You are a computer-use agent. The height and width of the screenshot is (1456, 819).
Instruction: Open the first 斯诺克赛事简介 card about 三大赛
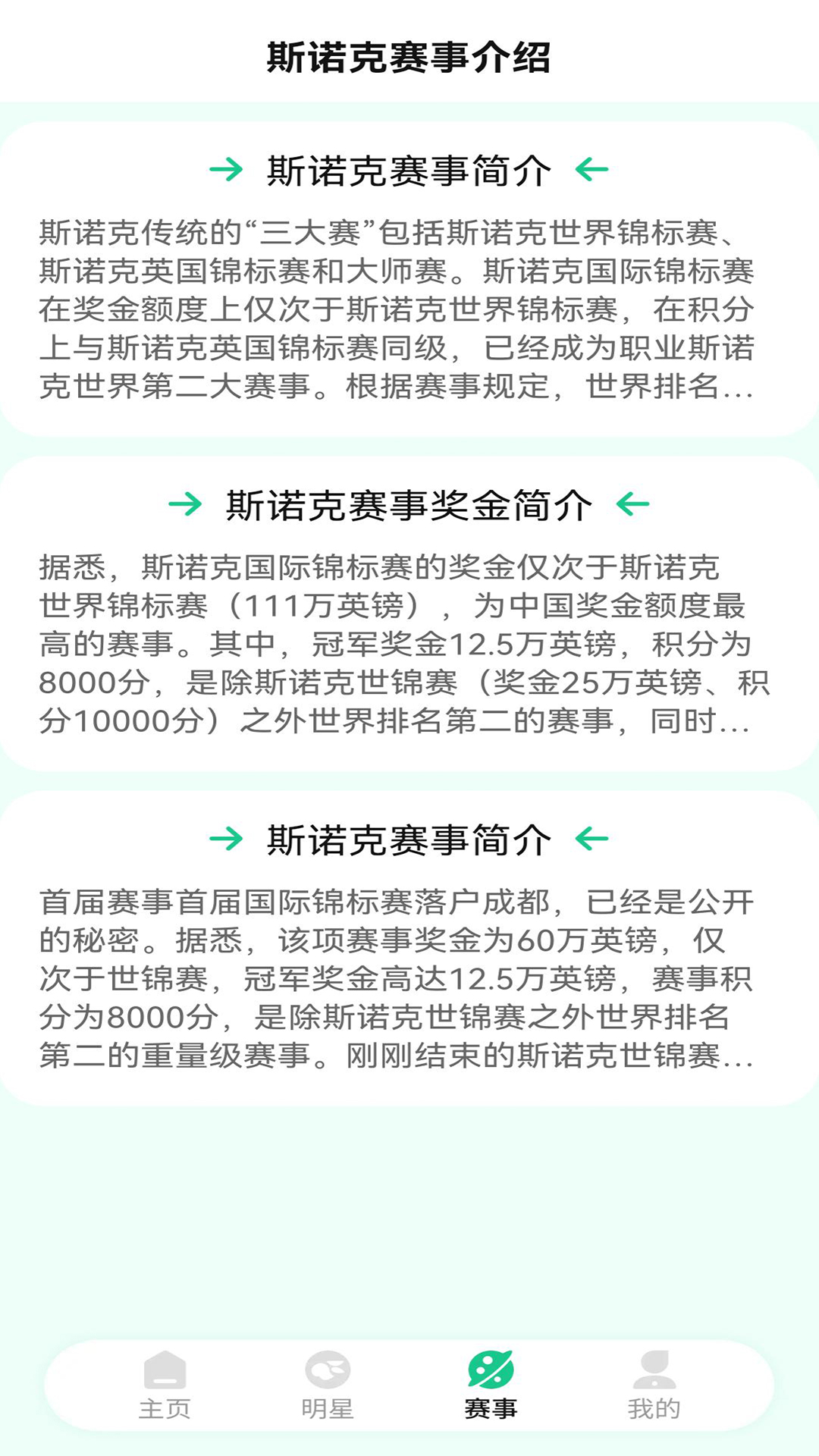pyautogui.click(x=409, y=278)
